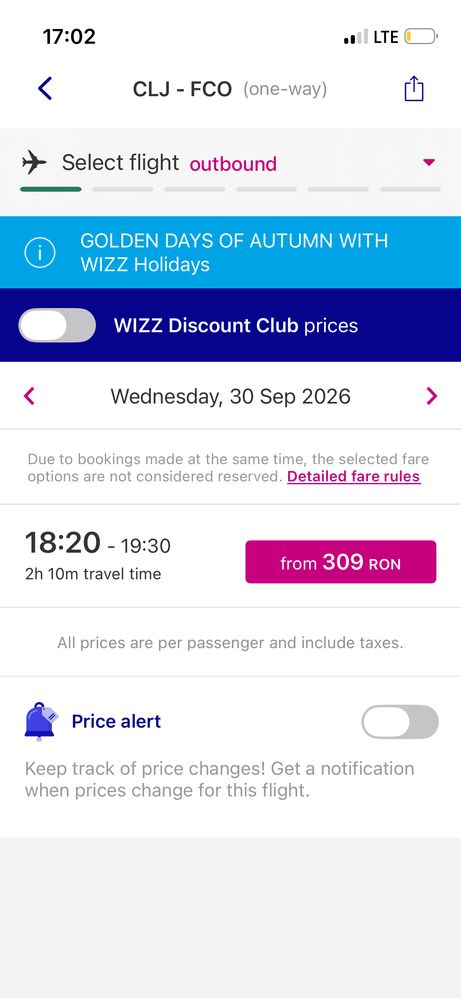
Task: Share this CLJ - FCO flight search
Action: pyautogui.click(x=414, y=88)
